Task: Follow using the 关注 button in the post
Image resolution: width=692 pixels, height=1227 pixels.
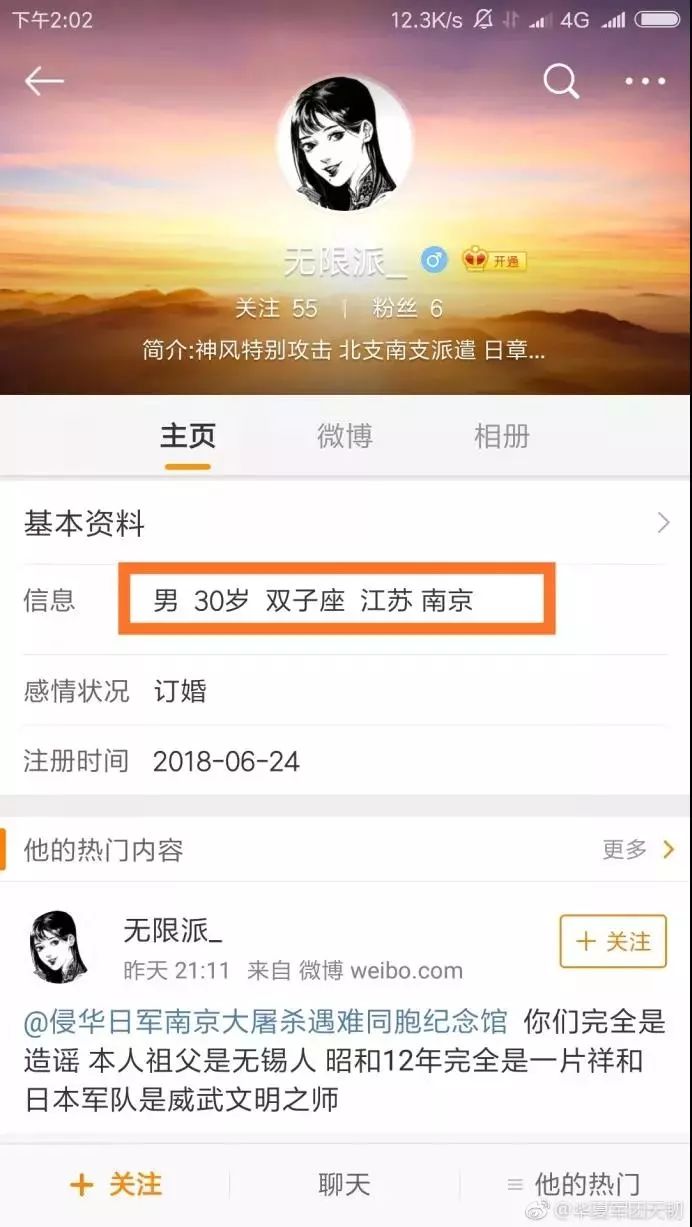Action: (613, 941)
